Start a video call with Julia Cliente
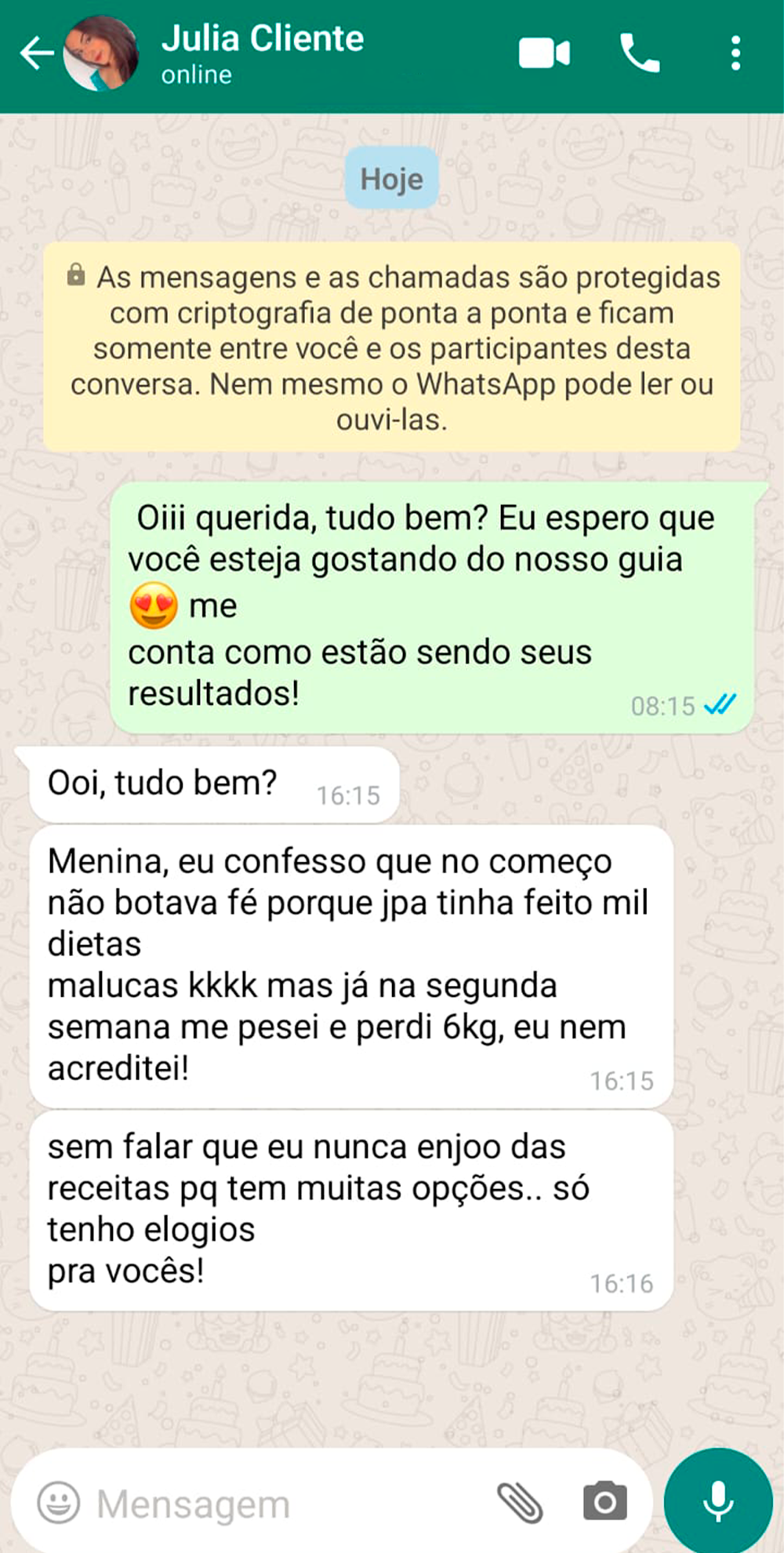 tap(543, 53)
